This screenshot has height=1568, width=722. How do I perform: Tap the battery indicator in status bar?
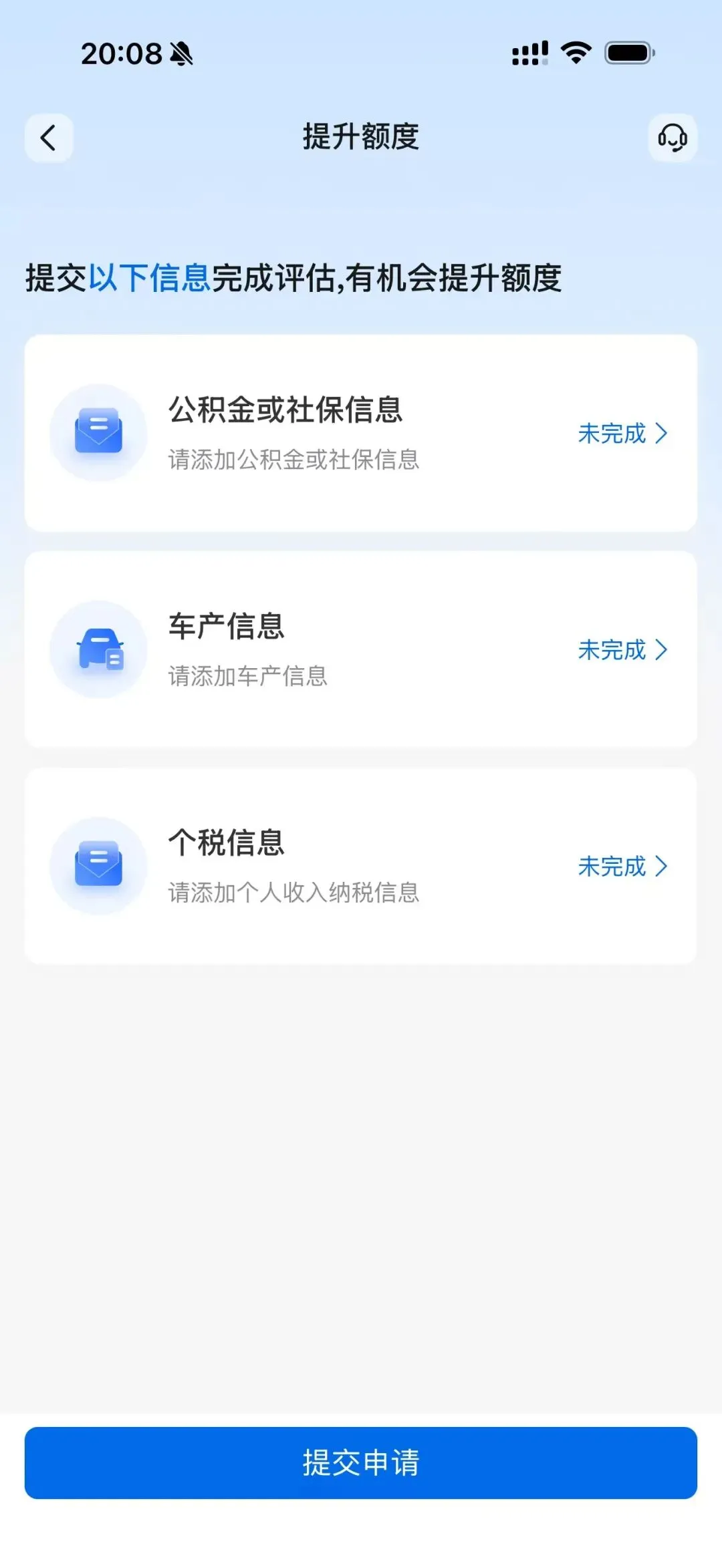tap(629, 52)
